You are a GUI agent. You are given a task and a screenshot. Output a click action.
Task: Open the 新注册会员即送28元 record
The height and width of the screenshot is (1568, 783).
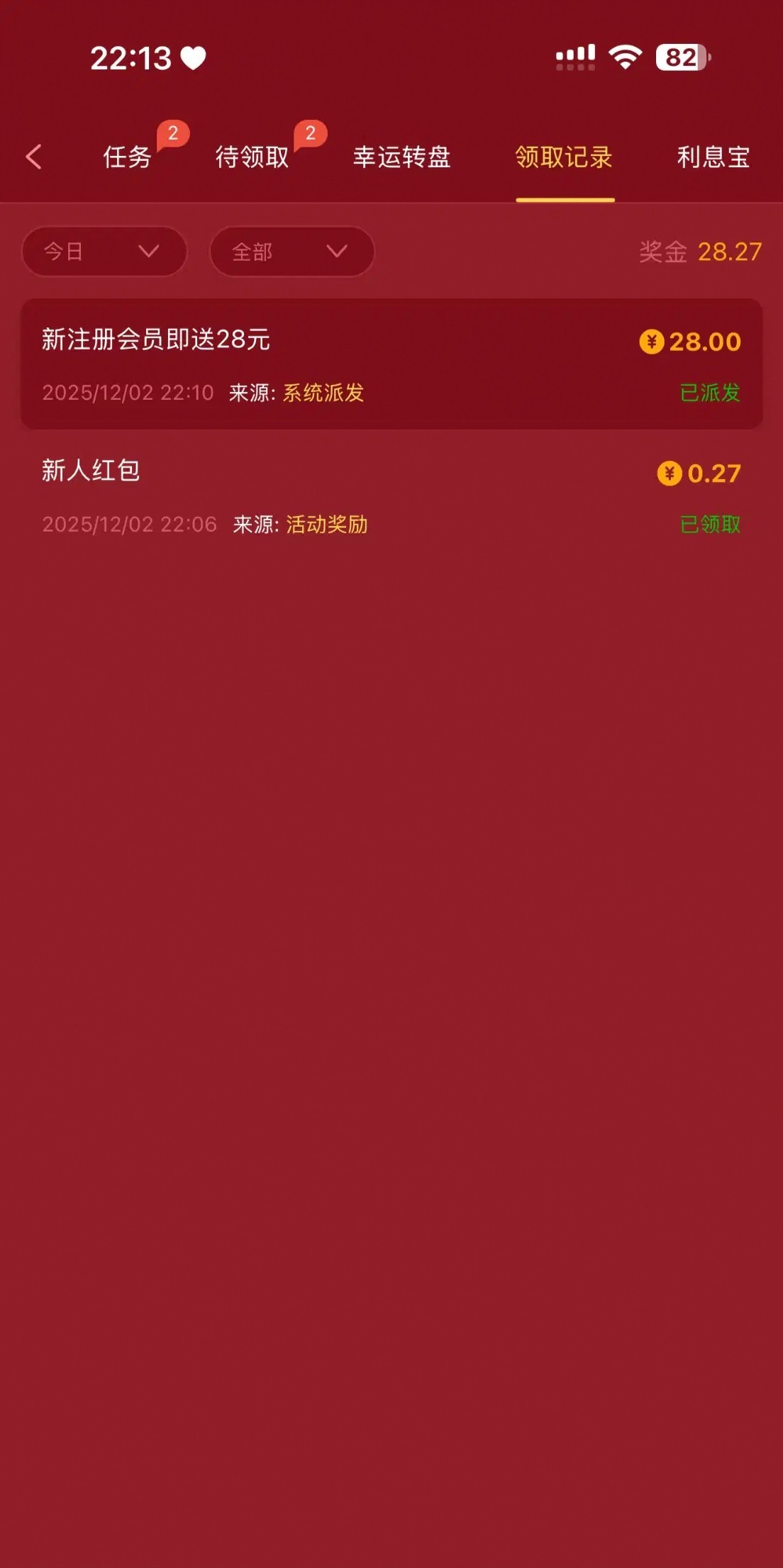391,364
